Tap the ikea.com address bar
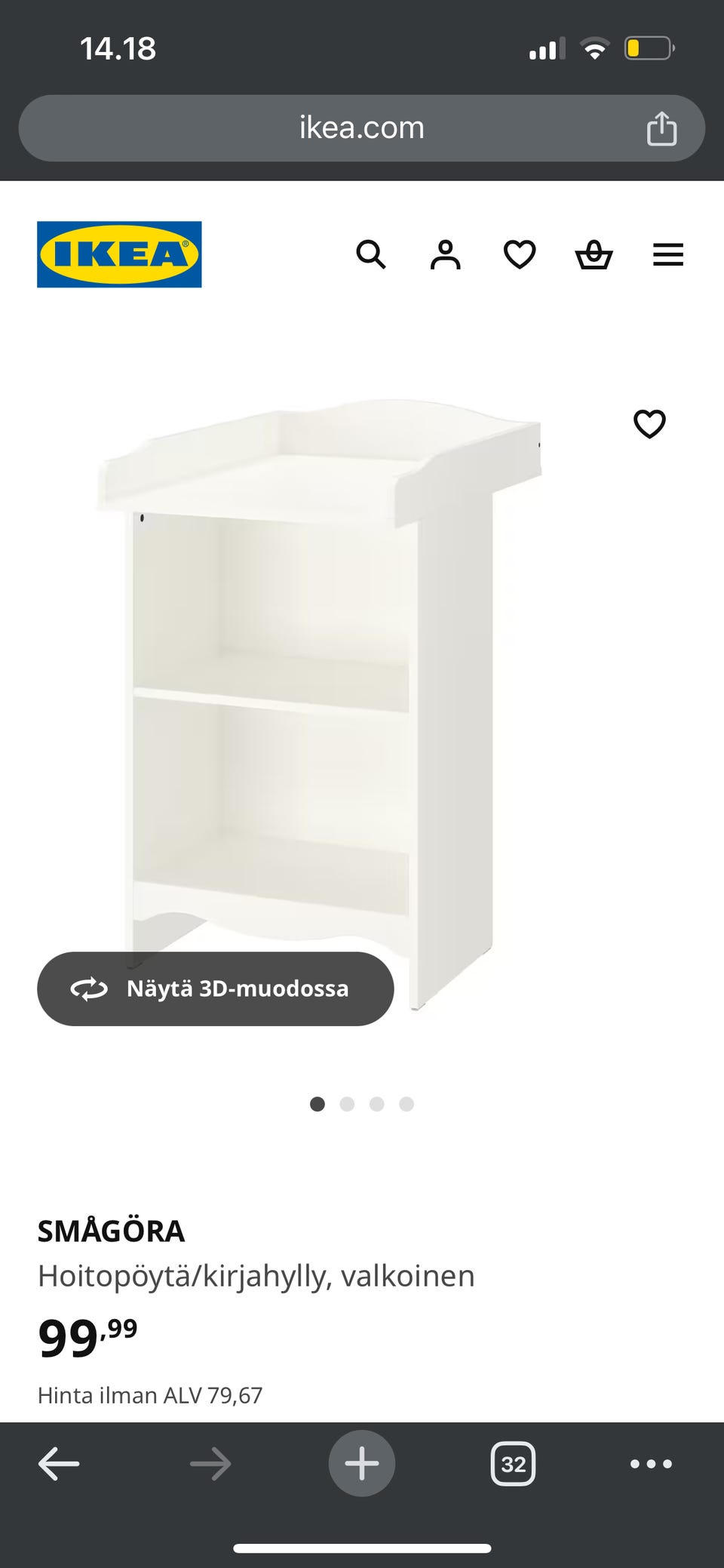 click(361, 128)
